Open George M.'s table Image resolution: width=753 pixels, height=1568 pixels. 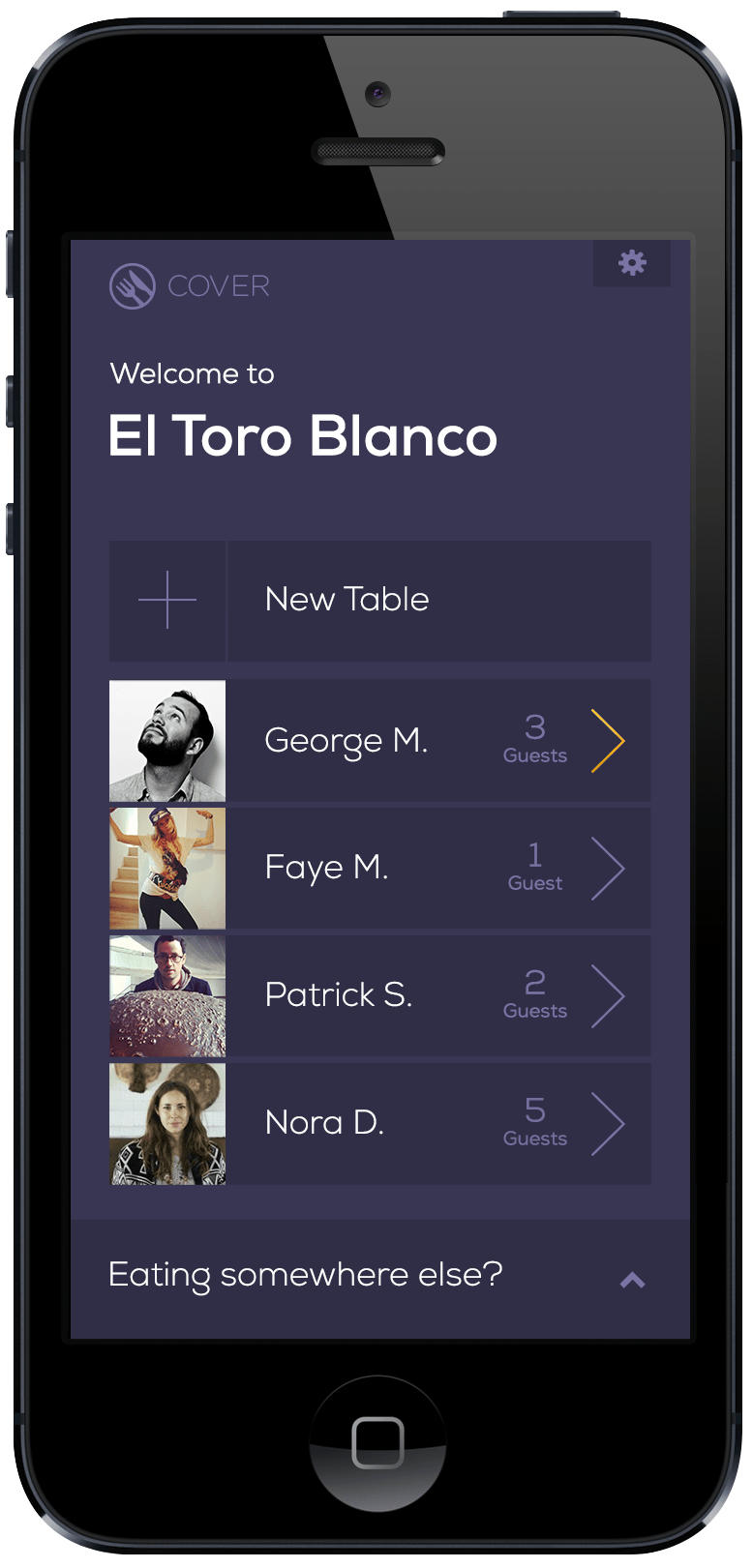click(x=379, y=741)
